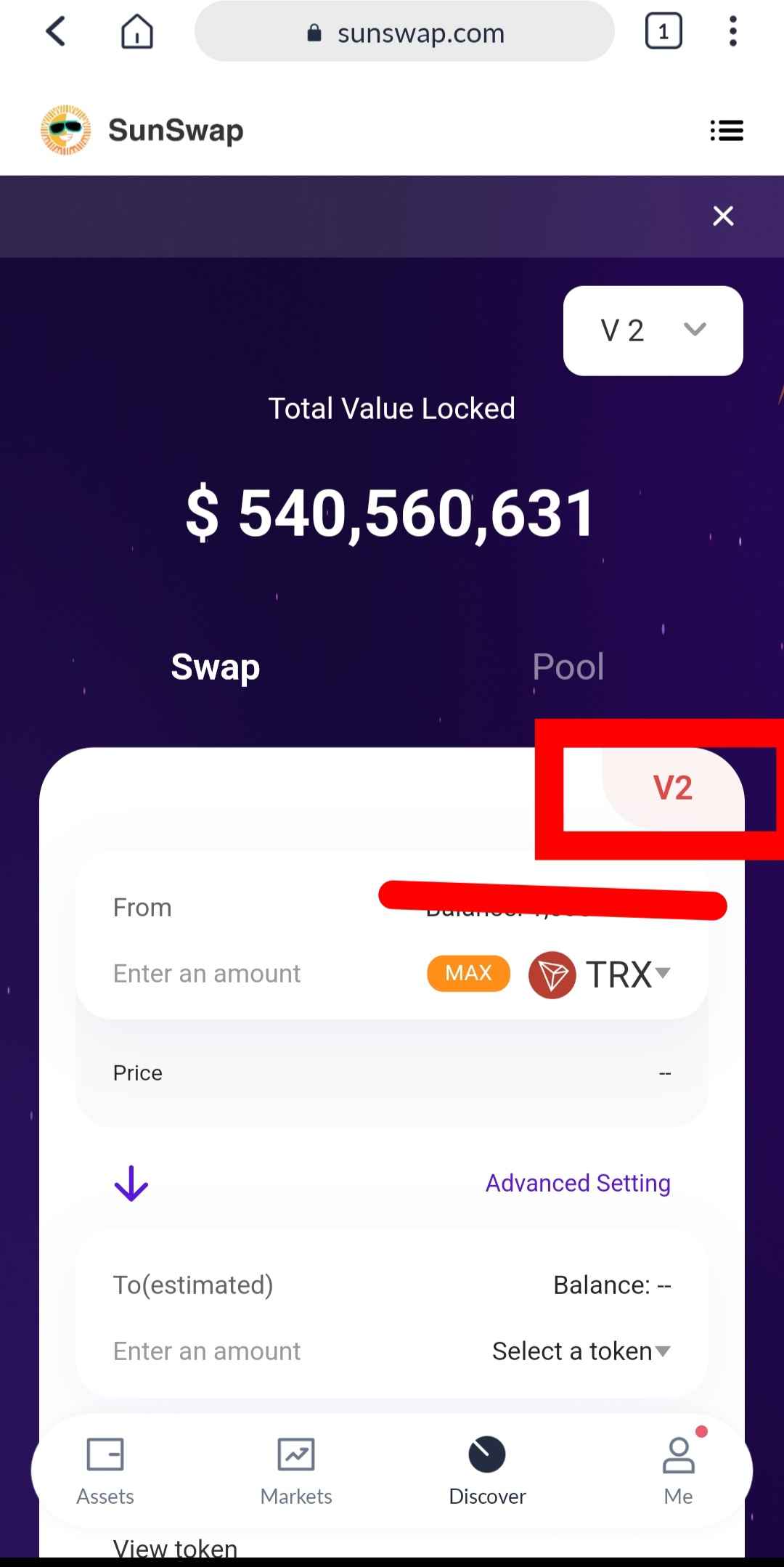Choose a token via Select a token
This screenshot has height=1567, width=784.
581,1351
